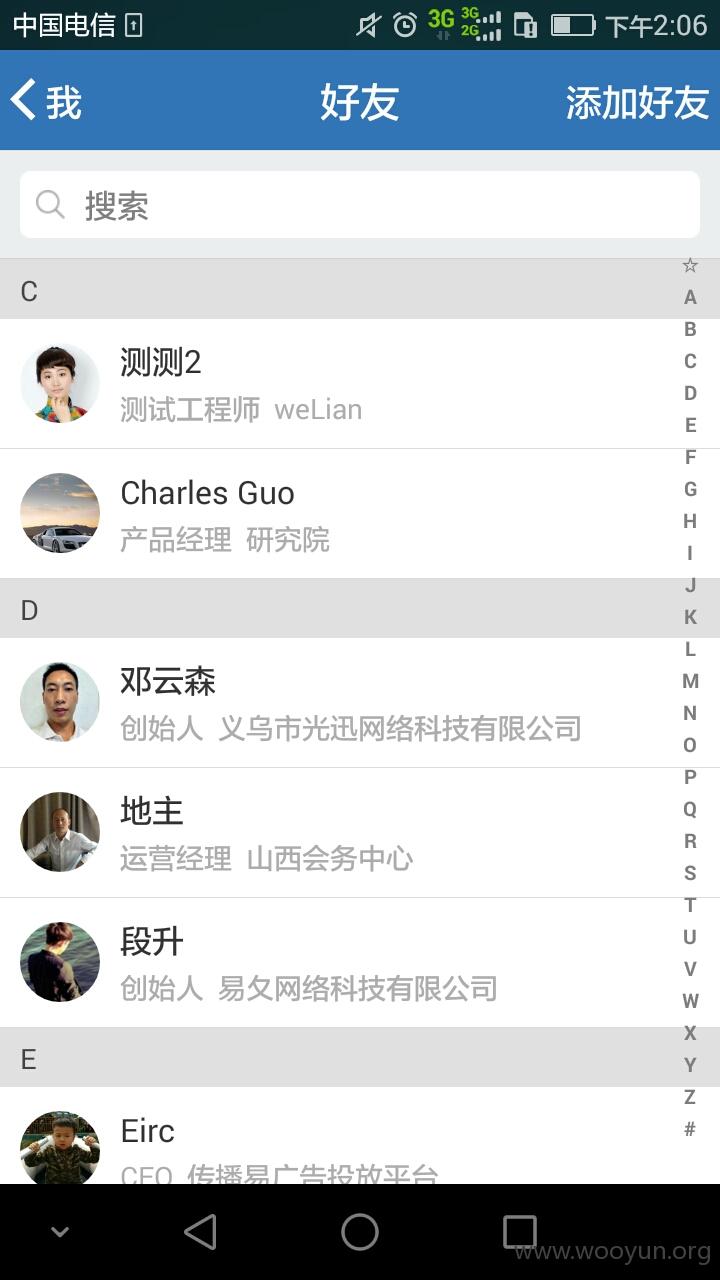The image size is (720, 1280).
Task: Open the 搜索 search box
Action: (360, 205)
